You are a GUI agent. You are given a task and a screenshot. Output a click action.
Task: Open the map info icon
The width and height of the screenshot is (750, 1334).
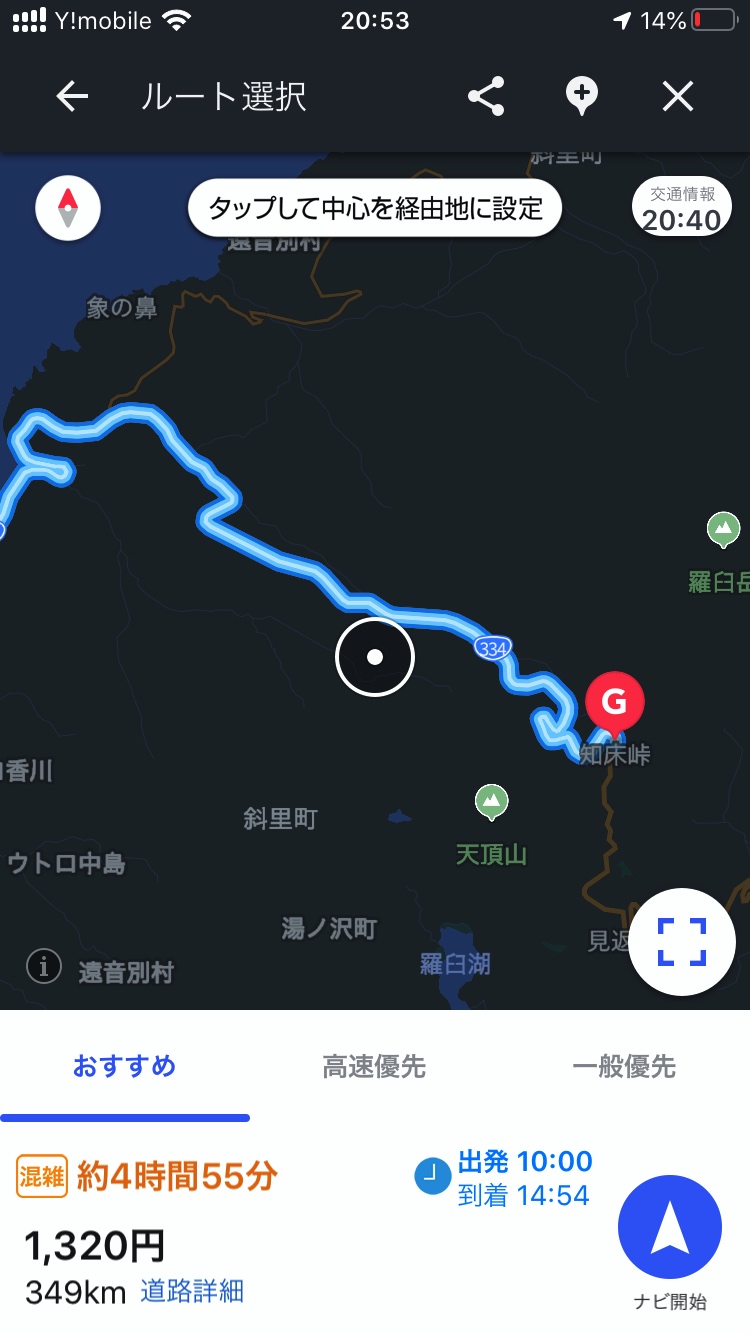(x=44, y=967)
